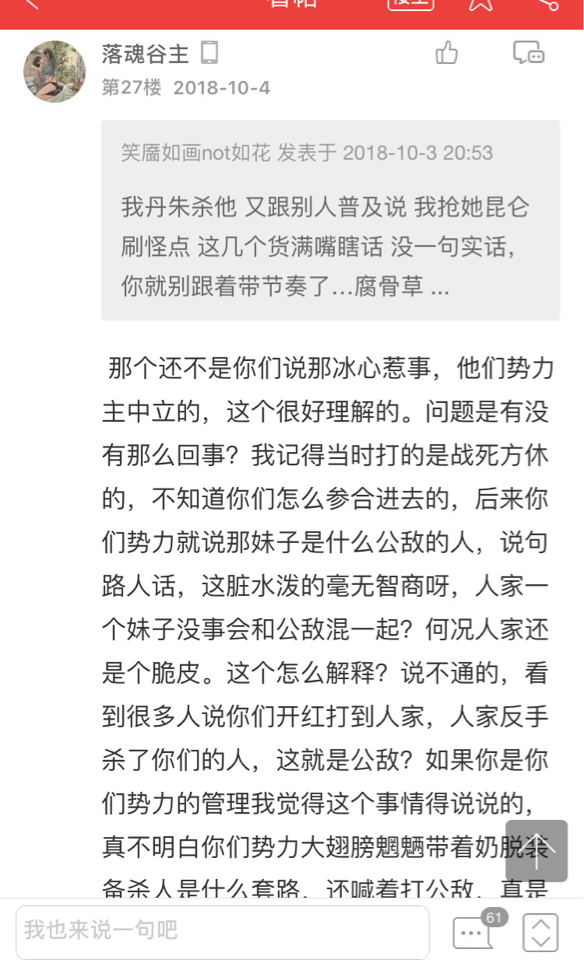Favorite this thread with the star icon

coord(481,5)
